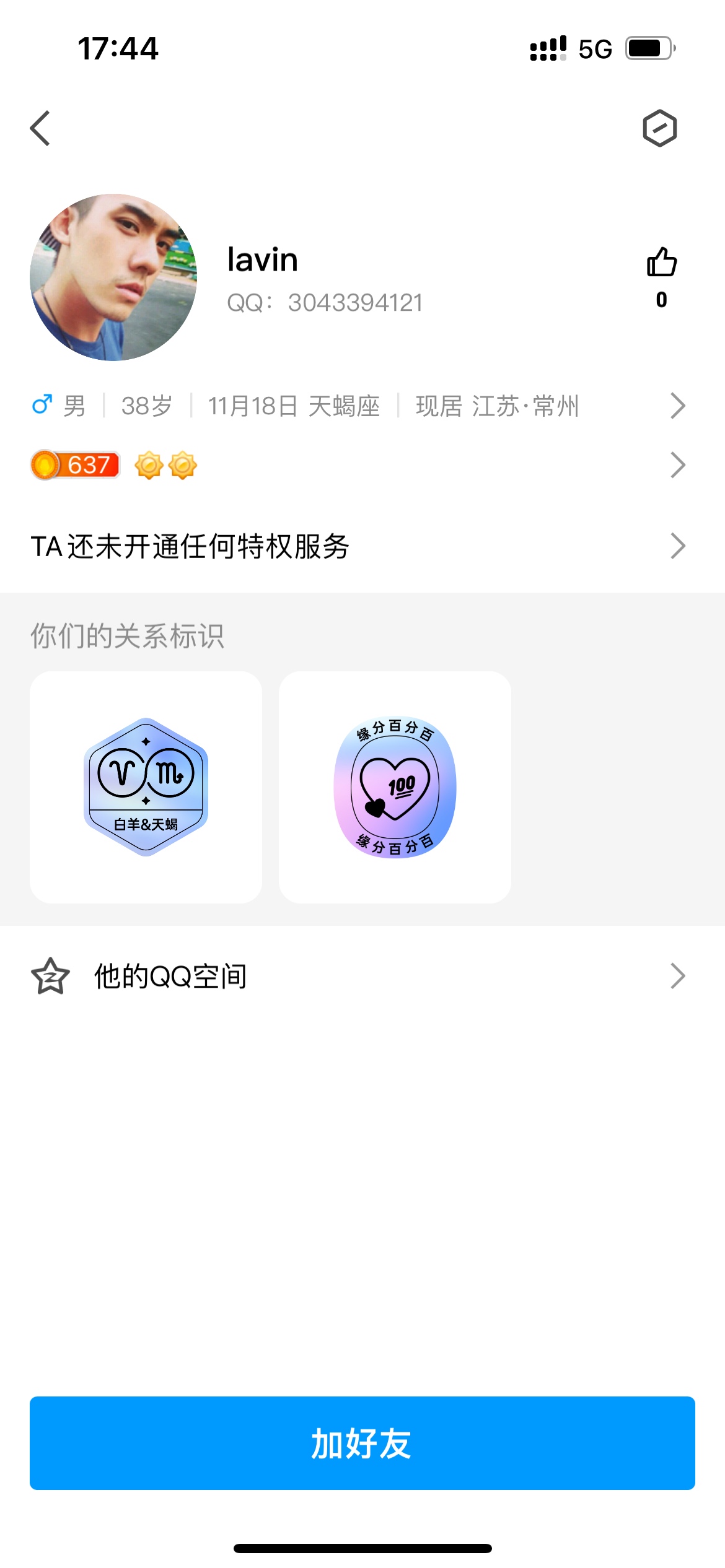Go back from lavin's profile
This screenshot has width=725, height=1568.
pyautogui.click(x=40, y=129)
